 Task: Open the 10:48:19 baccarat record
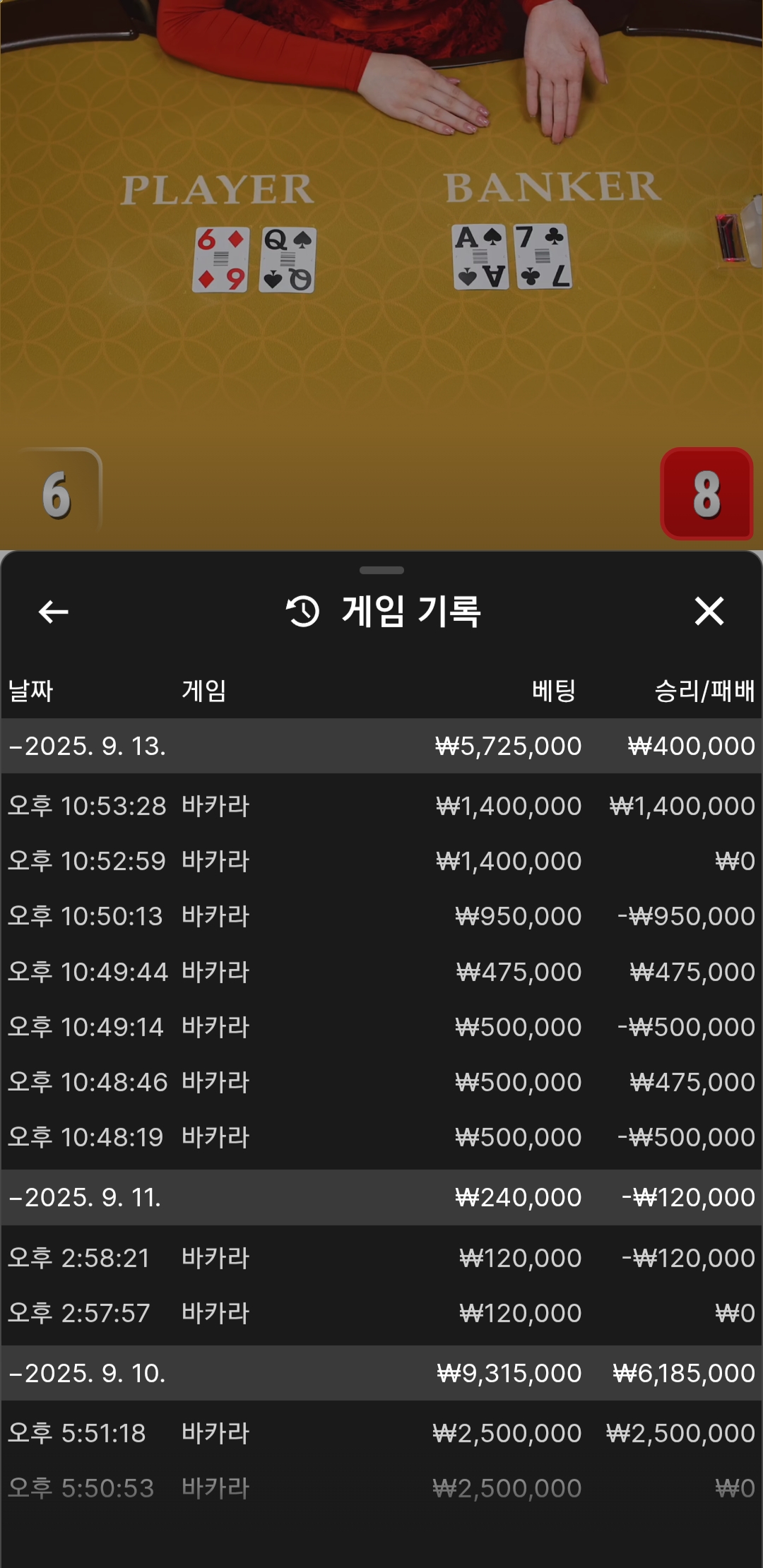(381, 1137)
